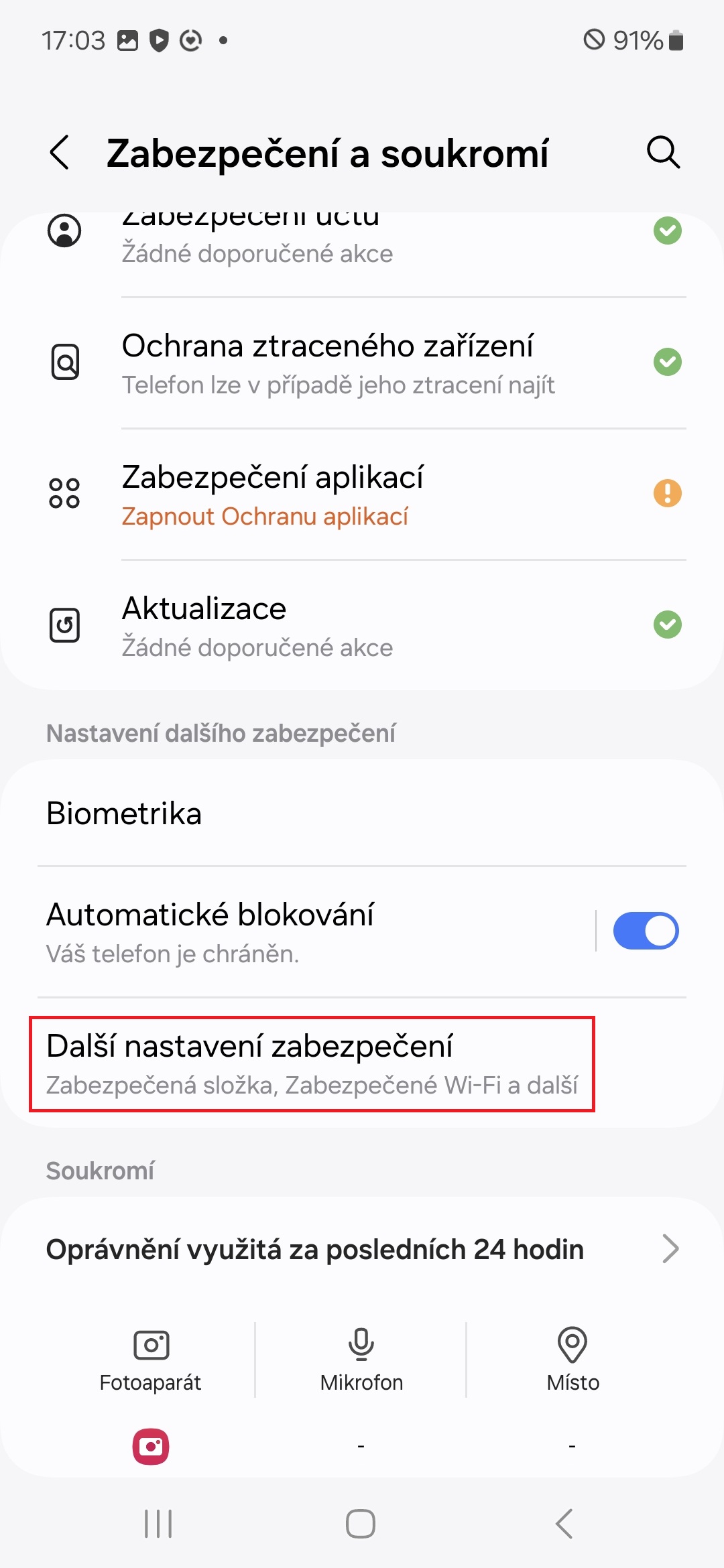Open Ochrana ztraceného zařízení

click(x=362, y=363)
